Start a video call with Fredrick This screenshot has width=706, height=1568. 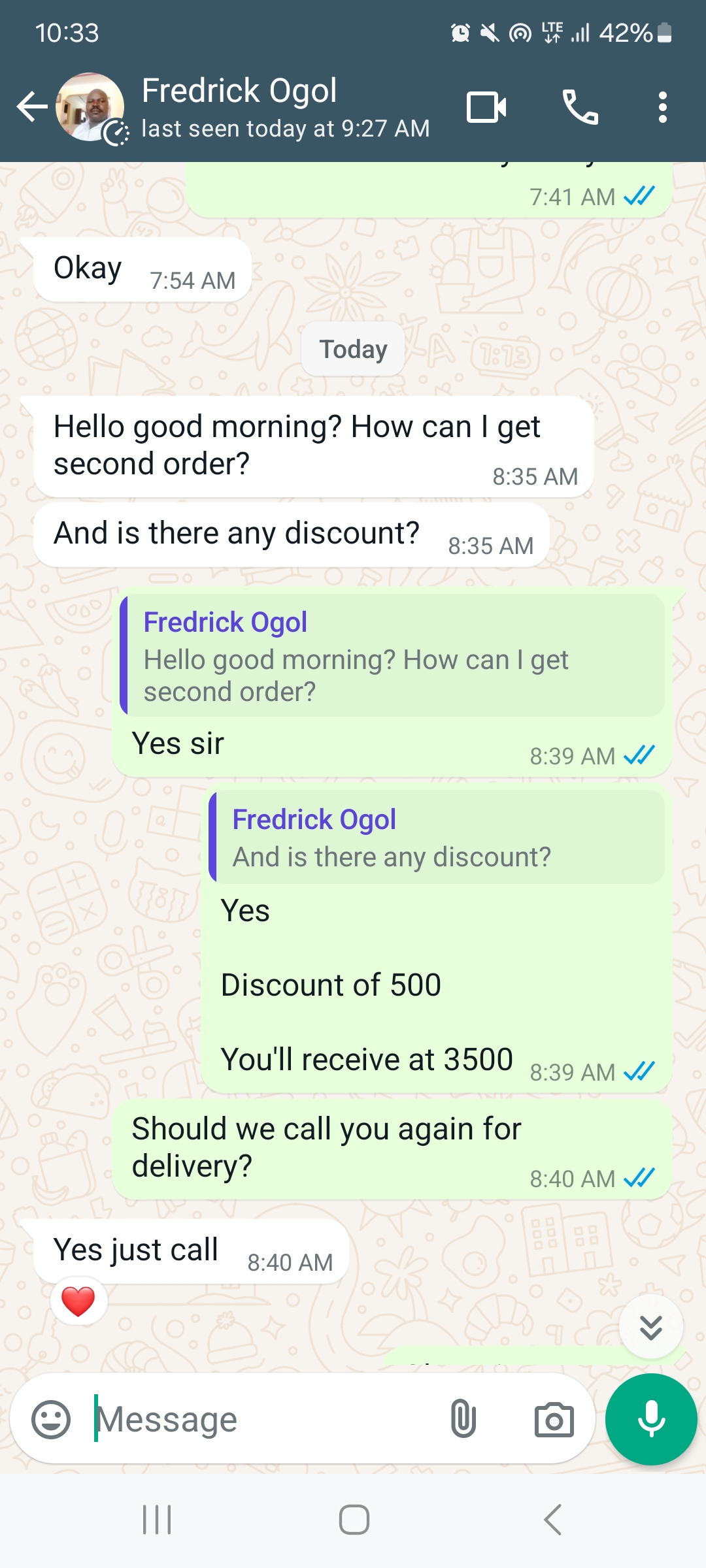click(486, 107)
